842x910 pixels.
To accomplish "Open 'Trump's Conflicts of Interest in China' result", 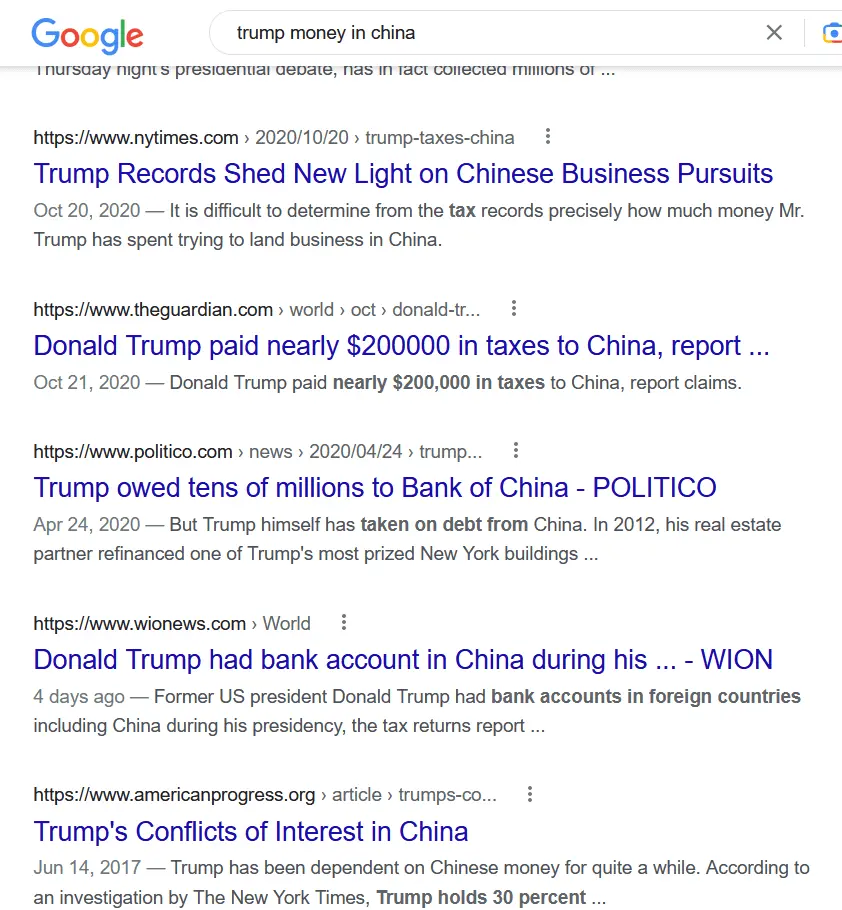I will (x=251, y=832).
